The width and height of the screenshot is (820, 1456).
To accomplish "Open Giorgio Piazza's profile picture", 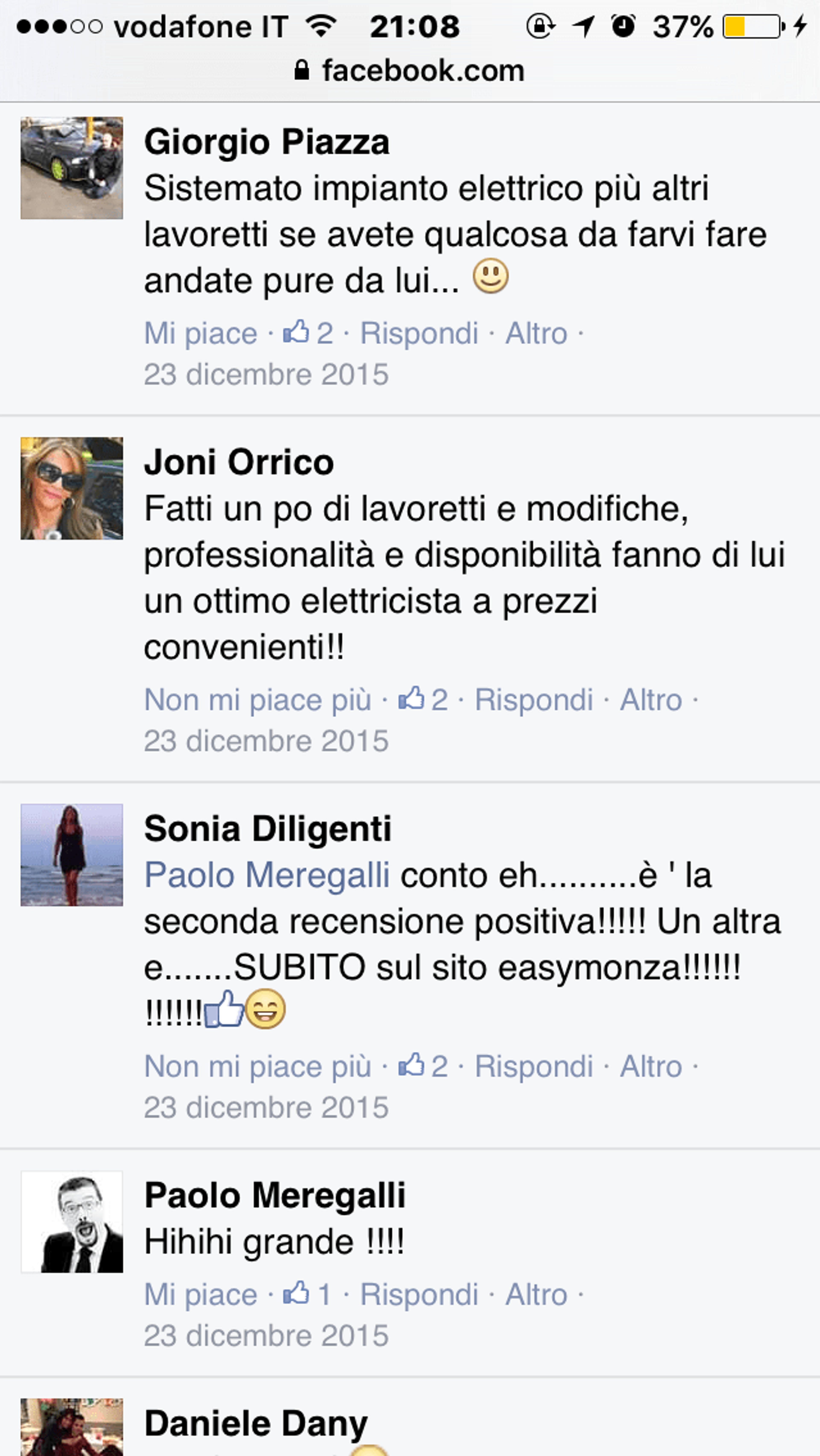I will (x=72, y=168).
